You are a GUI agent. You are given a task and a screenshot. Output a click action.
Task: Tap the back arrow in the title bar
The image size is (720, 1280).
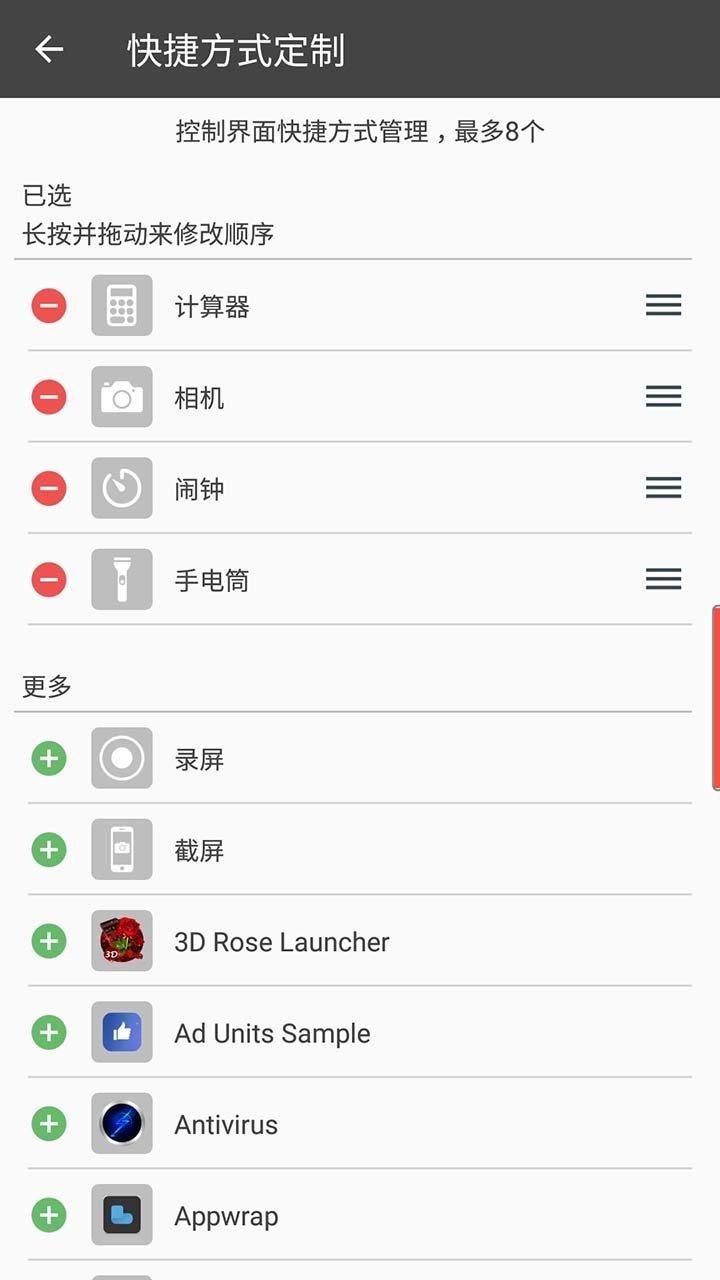click(48, 48)
